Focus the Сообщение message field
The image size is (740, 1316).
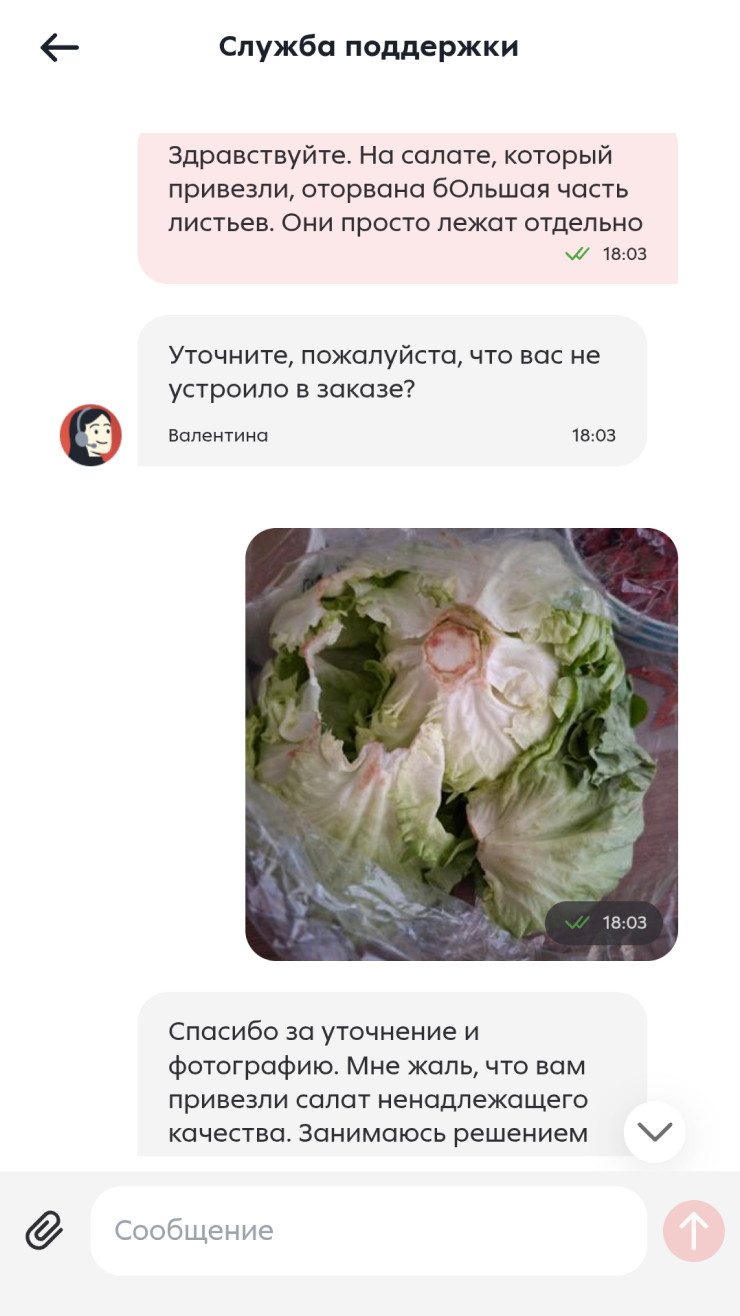(368, 1230)
